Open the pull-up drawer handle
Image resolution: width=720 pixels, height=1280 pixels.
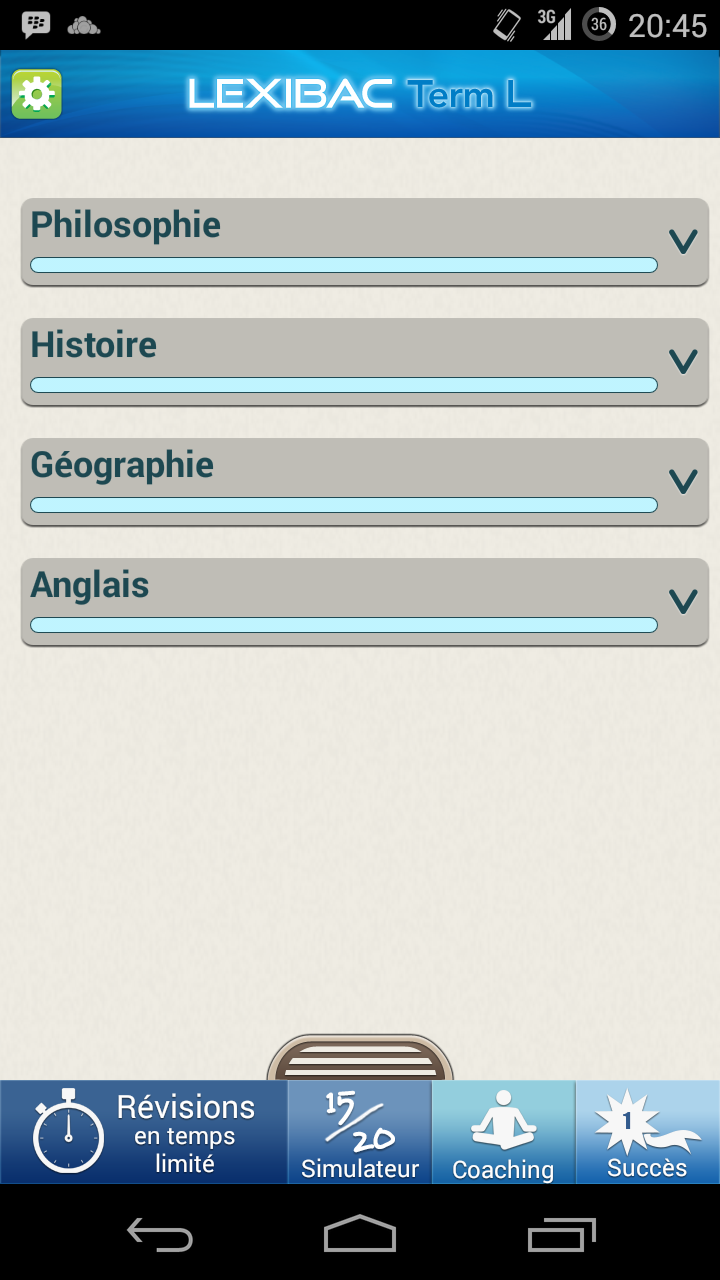pyautogui.click(x=360, y=1058)
